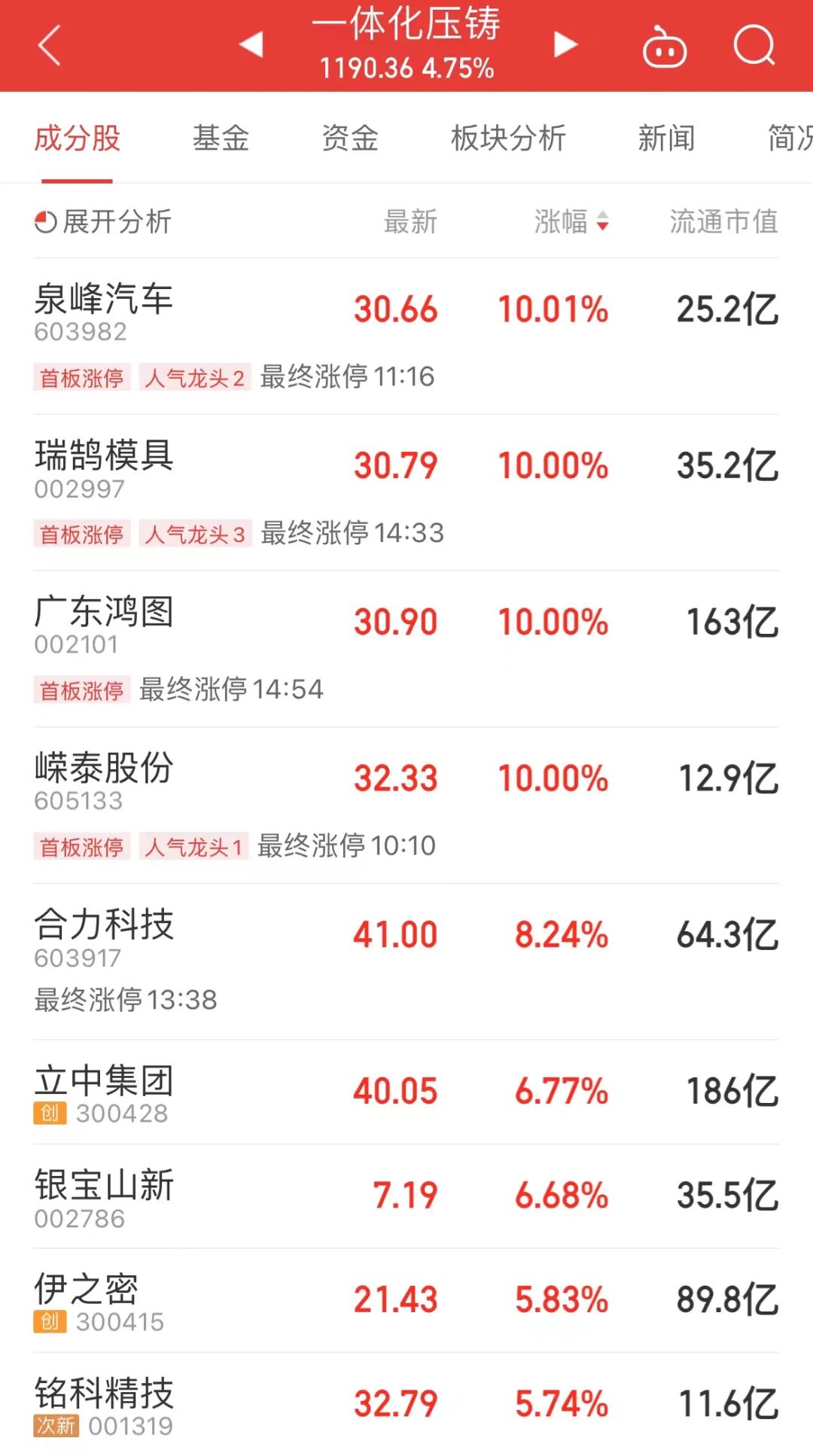813x1456 pixels.
Task: Expand 展开分析 view
Action: click(103, 222)
